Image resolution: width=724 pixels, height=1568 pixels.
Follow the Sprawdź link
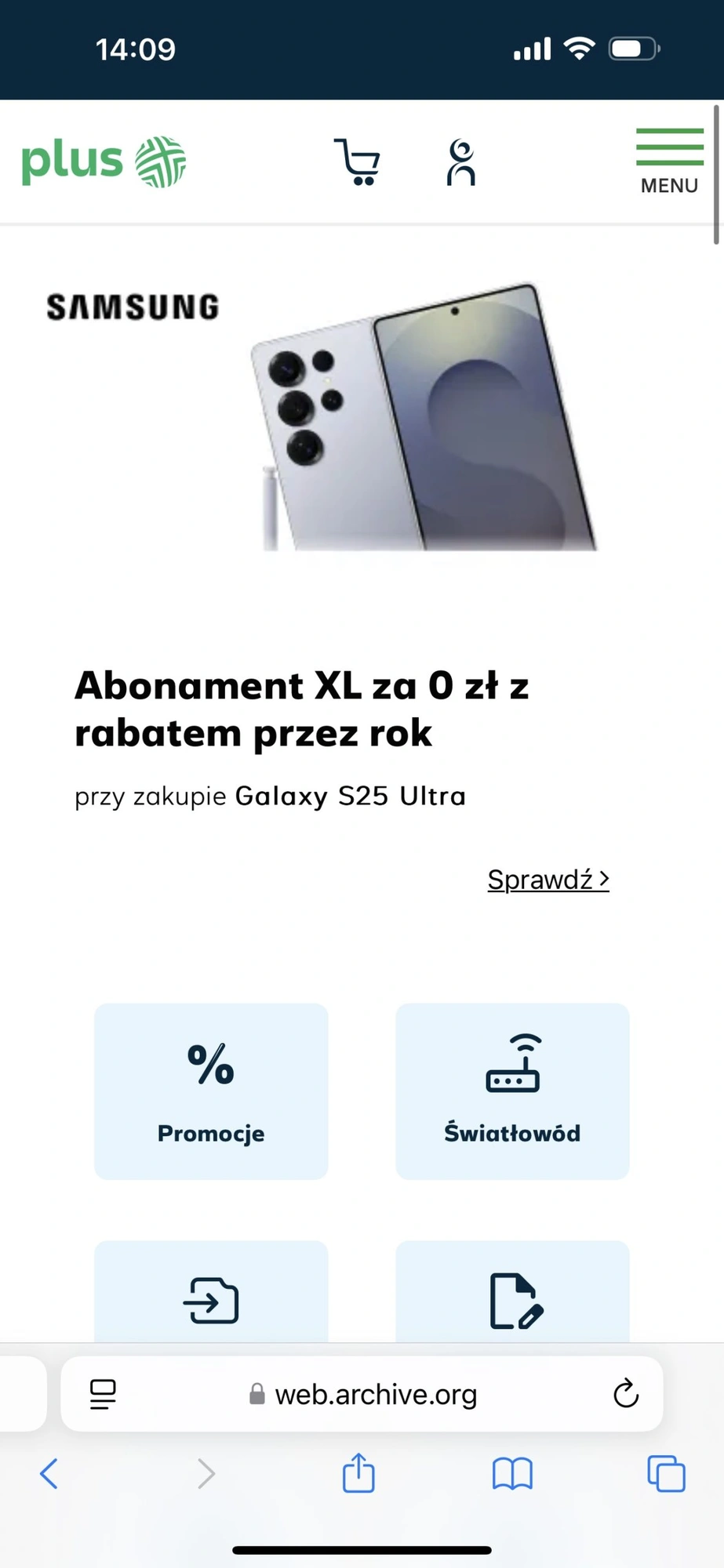tap(548, 880)
